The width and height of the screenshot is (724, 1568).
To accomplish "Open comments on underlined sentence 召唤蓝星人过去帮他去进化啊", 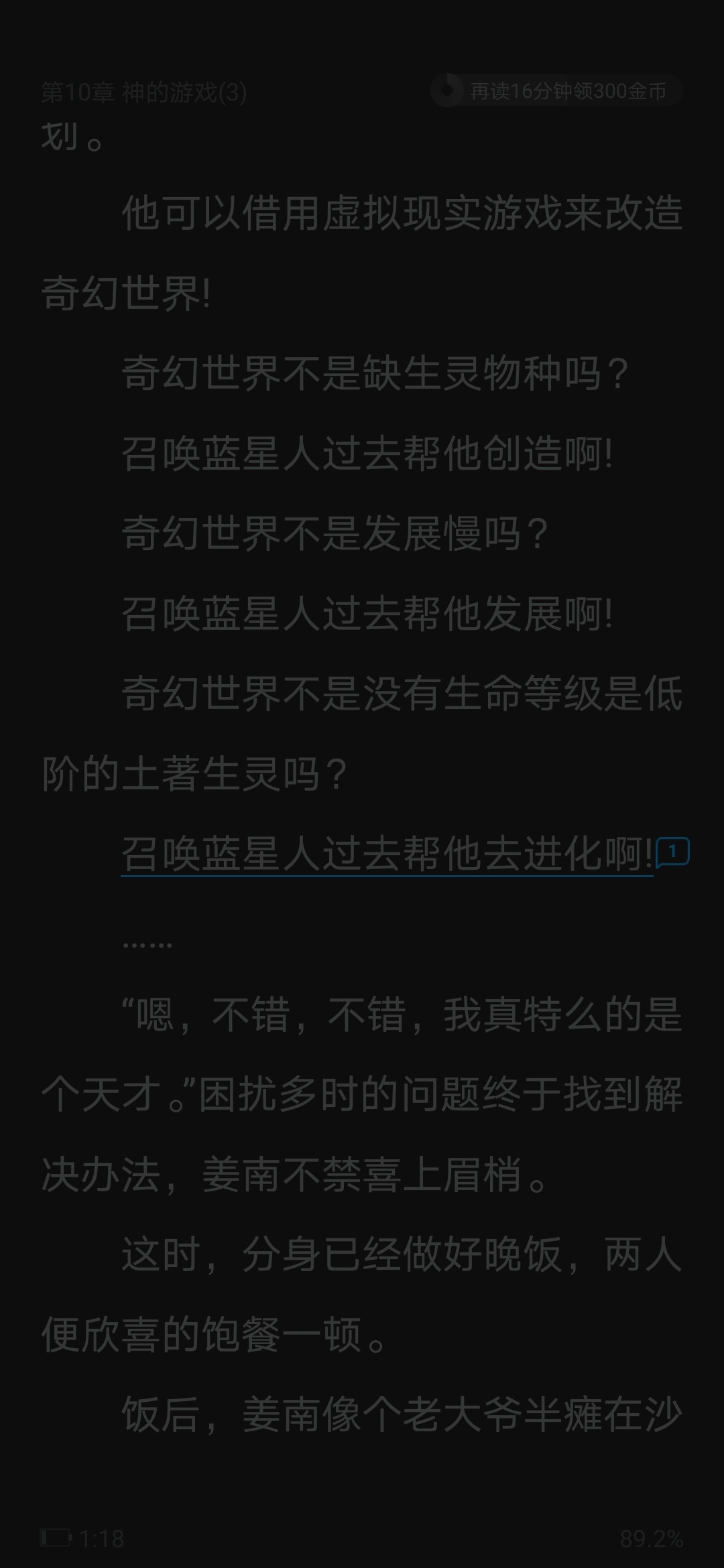I will pos(386,854).
